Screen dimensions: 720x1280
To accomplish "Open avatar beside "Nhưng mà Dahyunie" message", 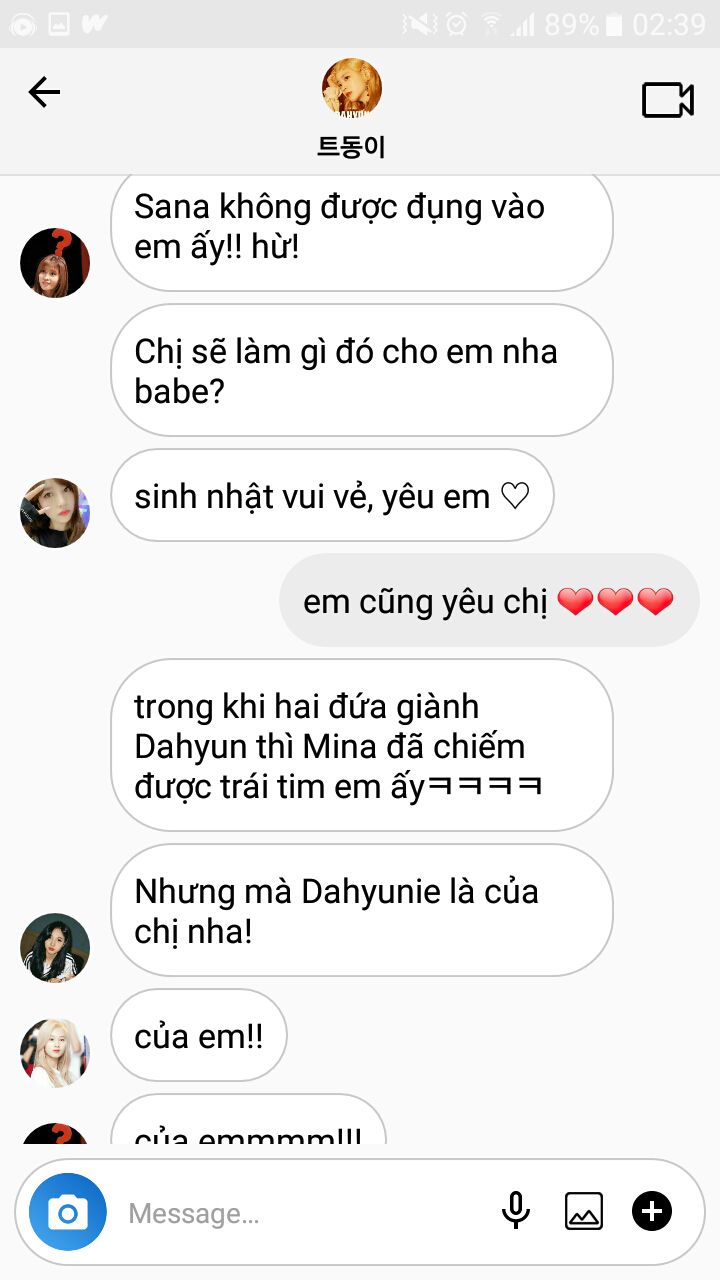I will 55,947.
